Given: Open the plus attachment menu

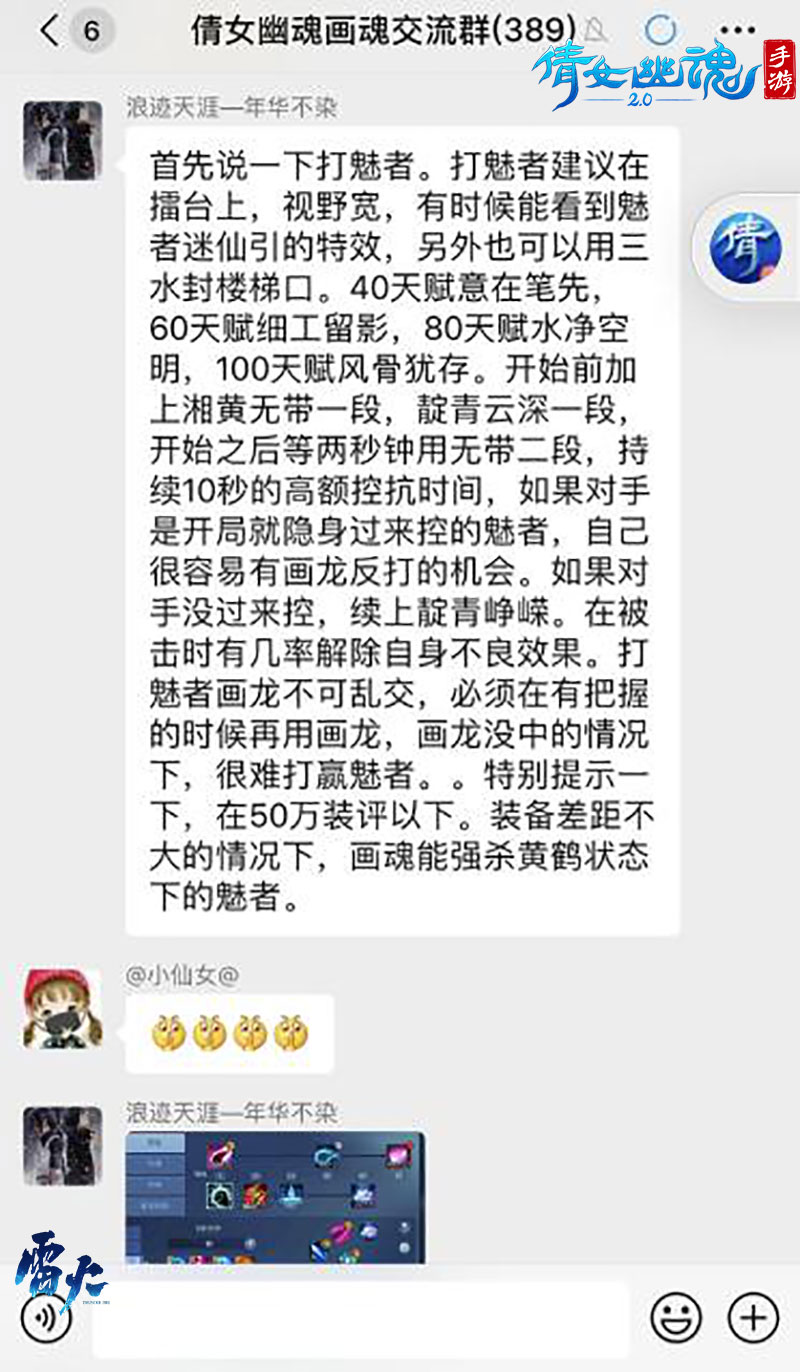Looking at the screenshot, I should [x=753, y=1319].
